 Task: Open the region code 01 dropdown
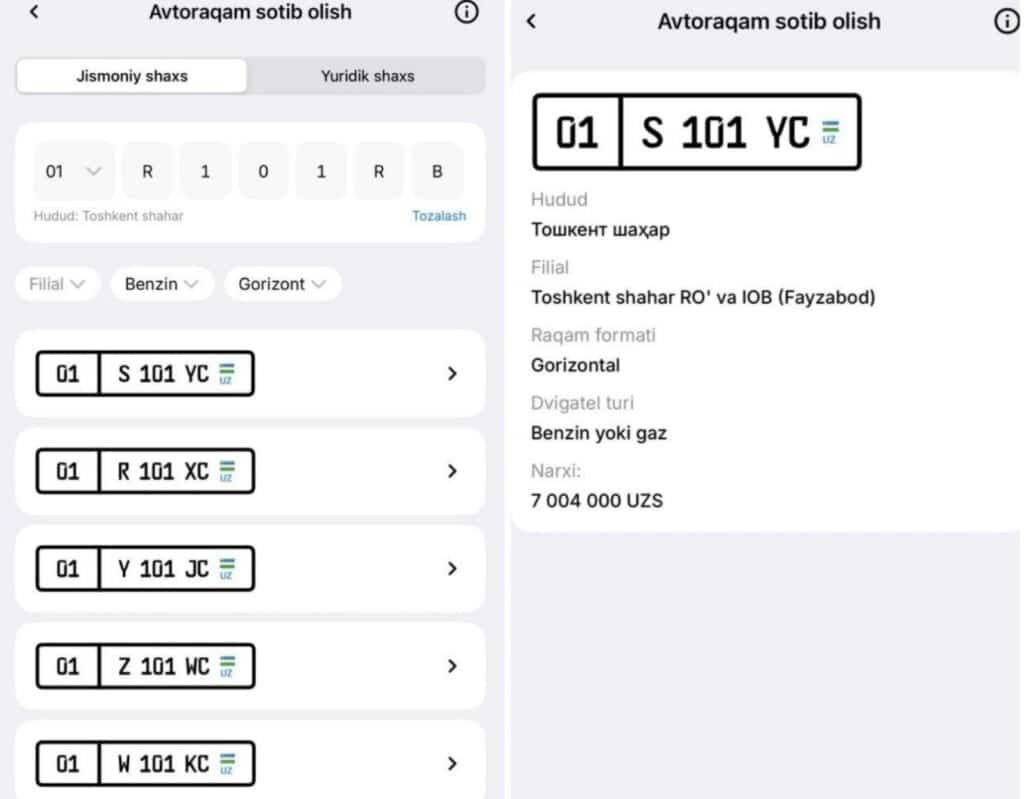[74, 171]
